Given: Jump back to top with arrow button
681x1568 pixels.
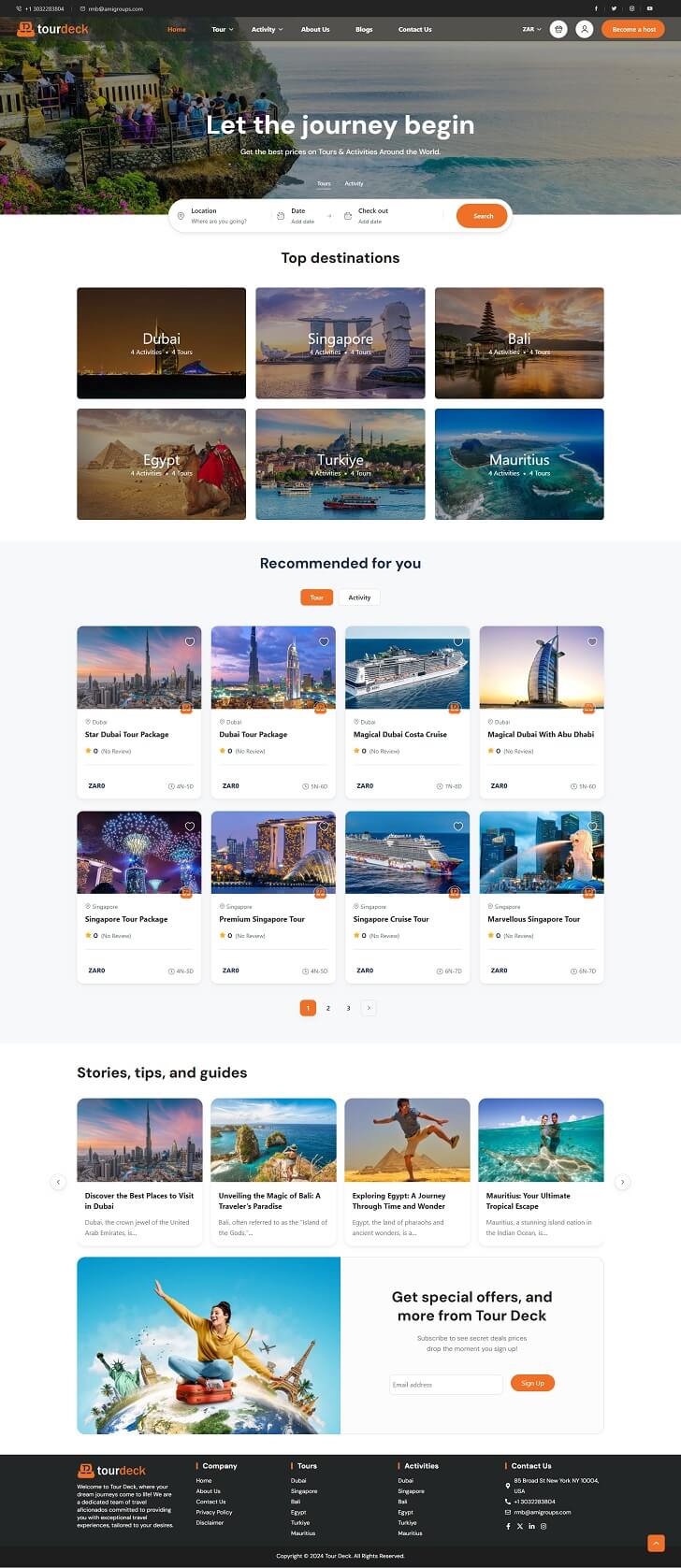Looking at the screenshot, I should coord(656,1543).
